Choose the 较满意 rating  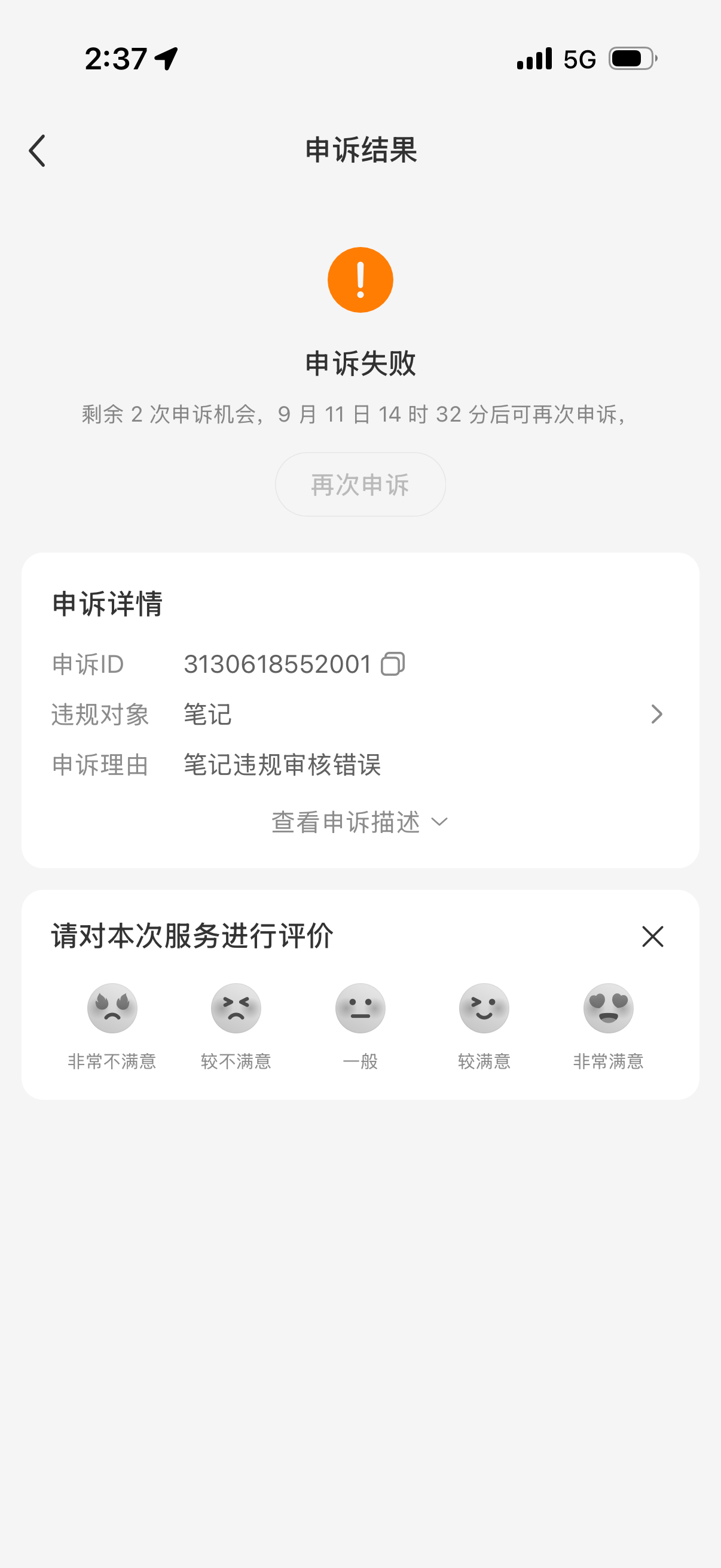484,1026
